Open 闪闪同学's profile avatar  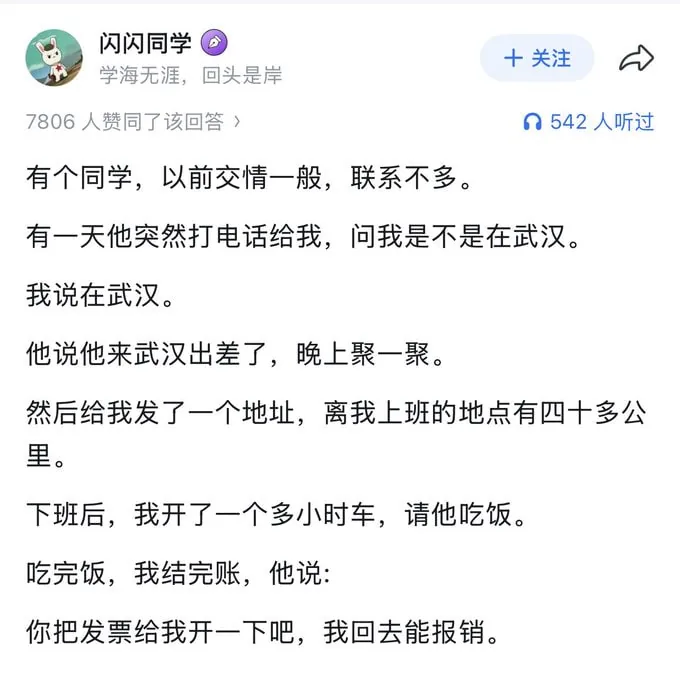pos(54,58)
